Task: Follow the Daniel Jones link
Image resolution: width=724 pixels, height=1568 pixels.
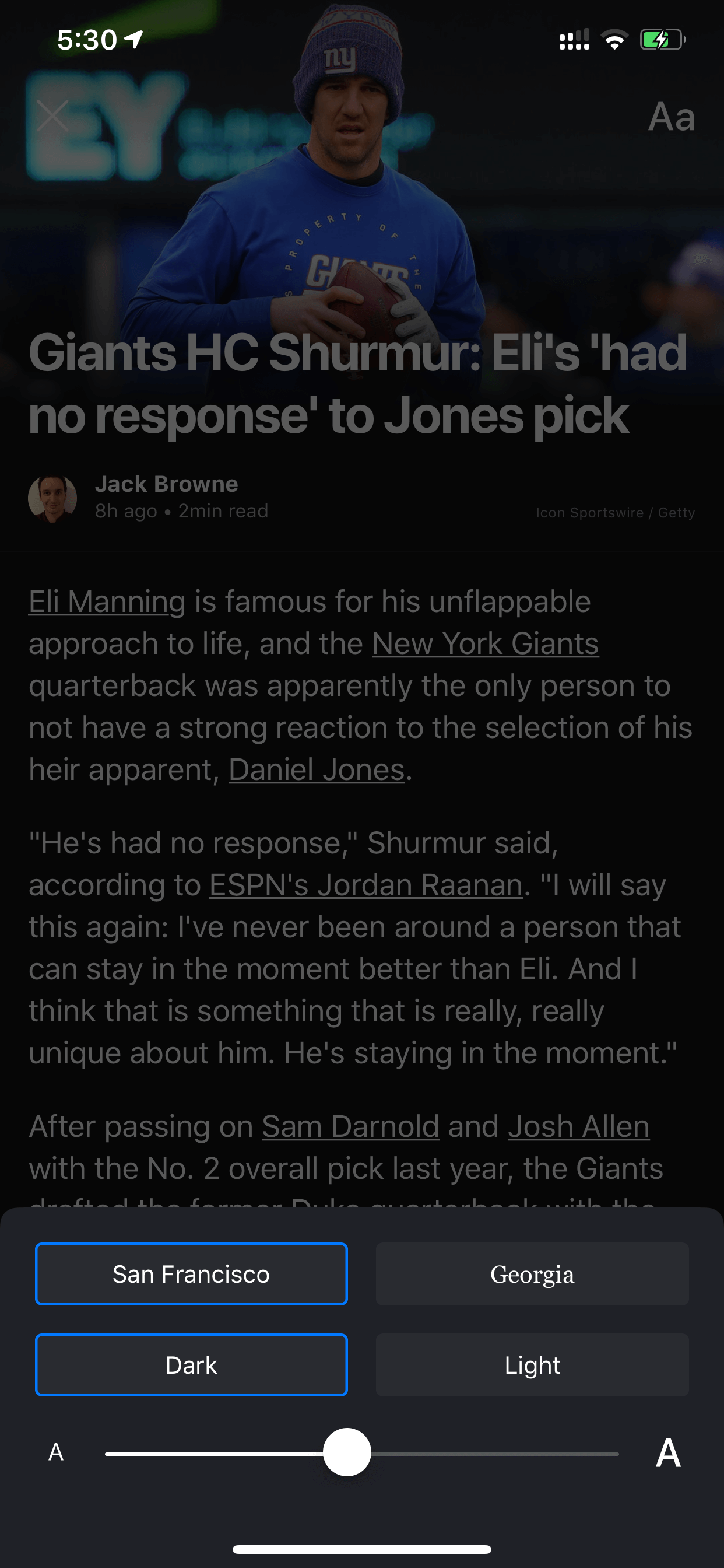Action: tap(317, 770)
